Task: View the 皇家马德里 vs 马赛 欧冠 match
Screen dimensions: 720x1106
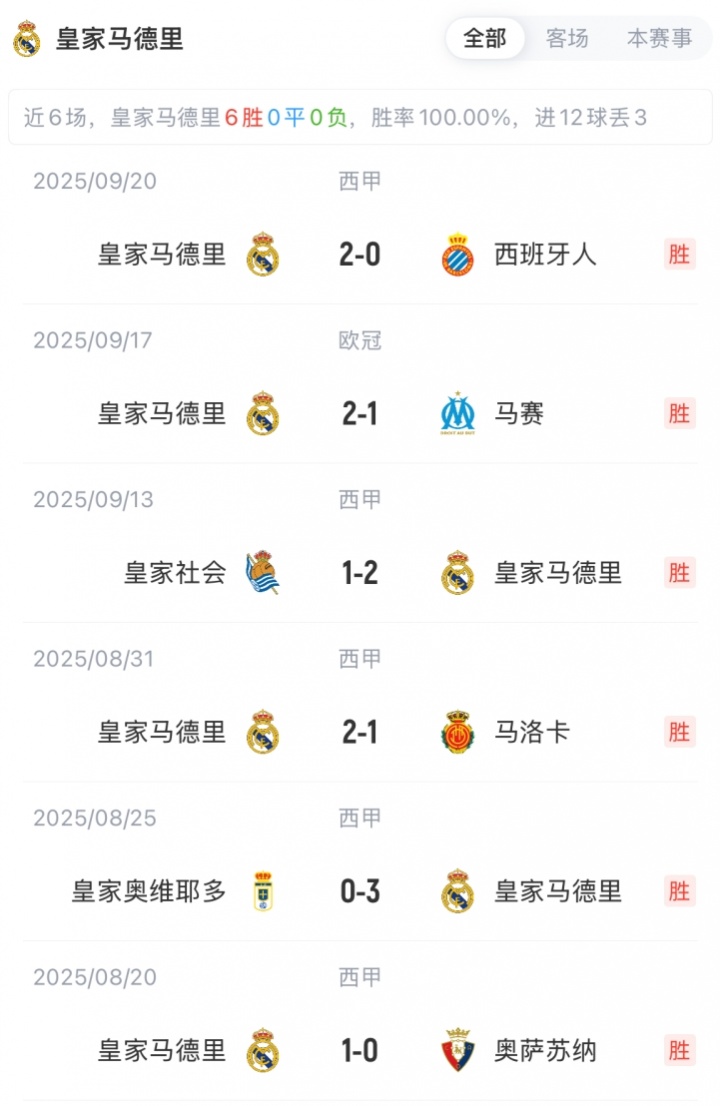Action: [x=360, y=413]
